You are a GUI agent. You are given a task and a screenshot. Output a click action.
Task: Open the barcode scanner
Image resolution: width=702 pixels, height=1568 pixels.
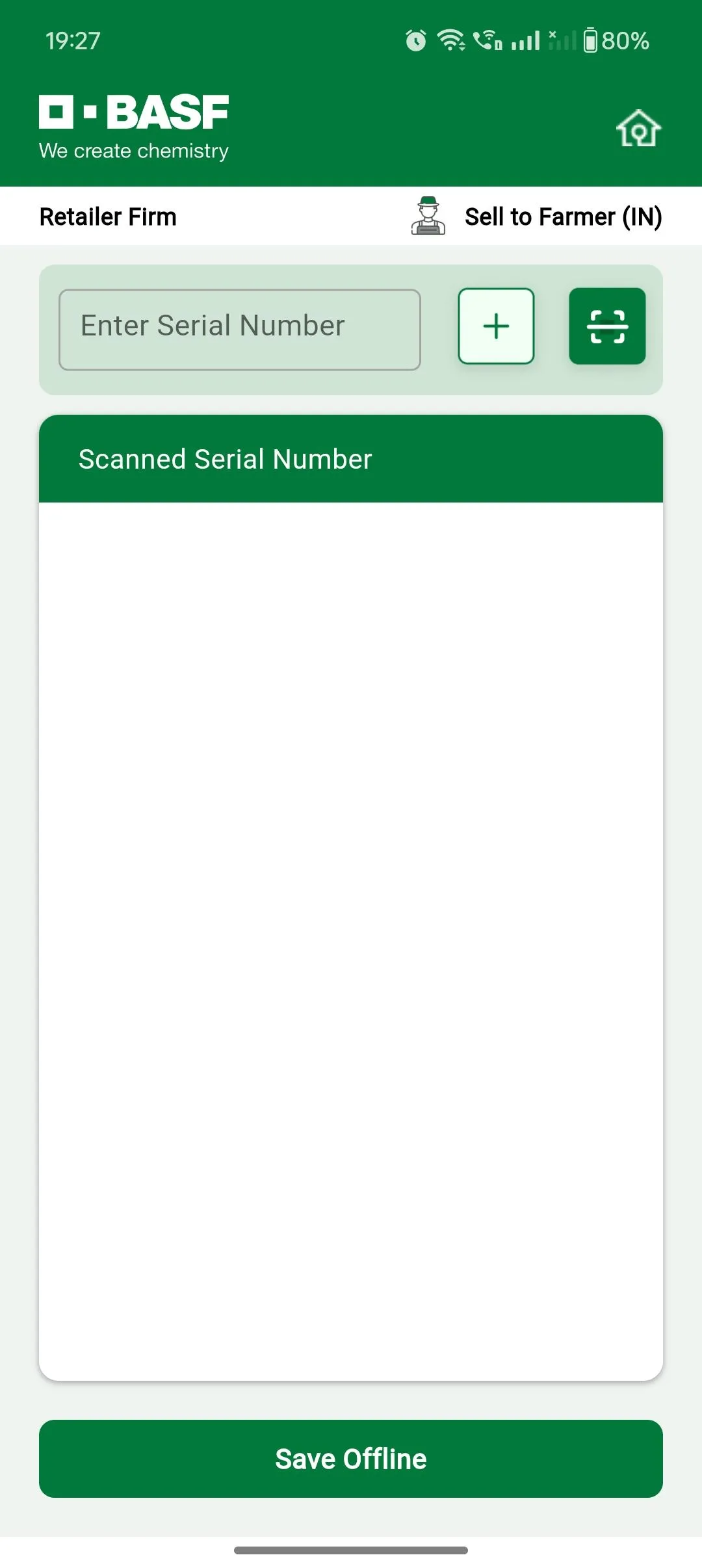point(607,326)
